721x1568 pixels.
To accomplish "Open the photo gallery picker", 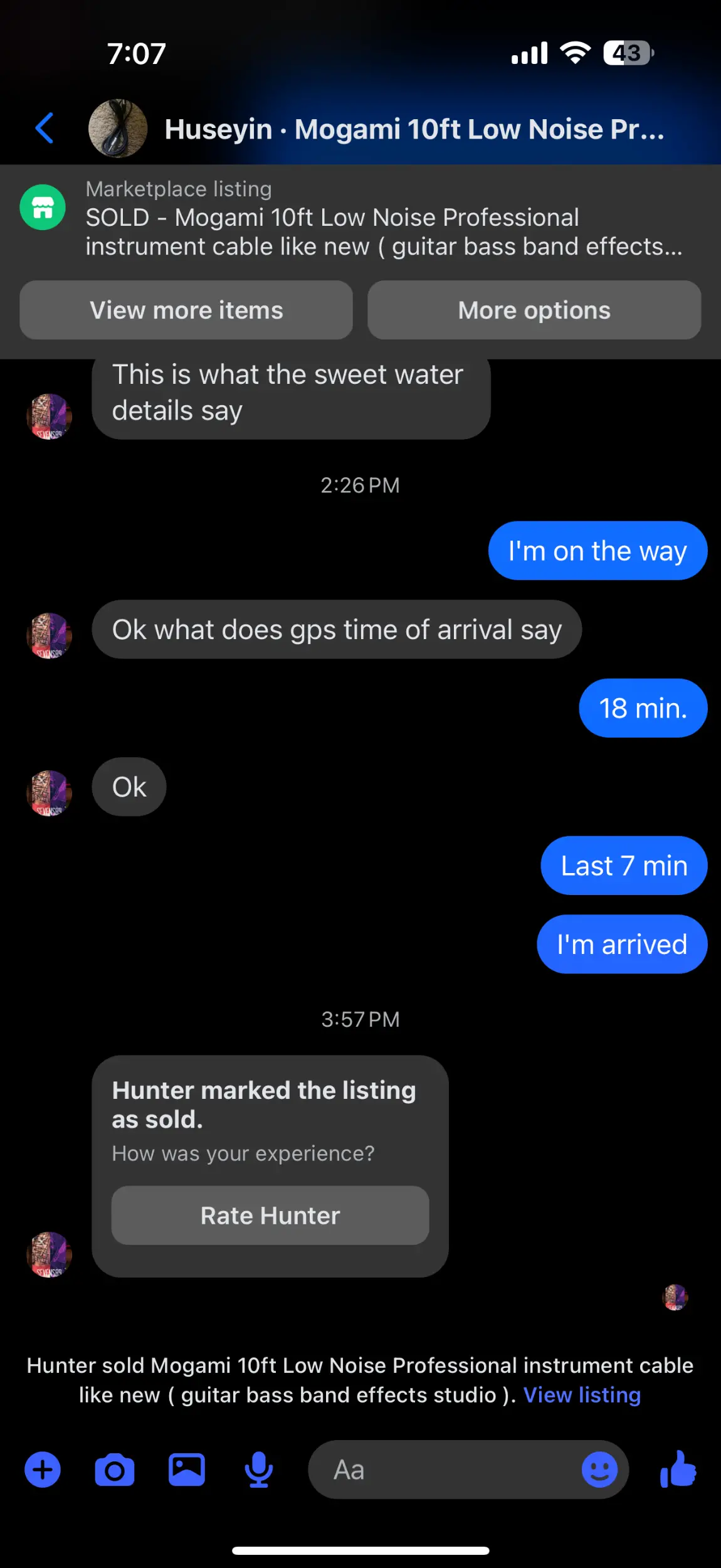I will click(x=186, y=1470).
